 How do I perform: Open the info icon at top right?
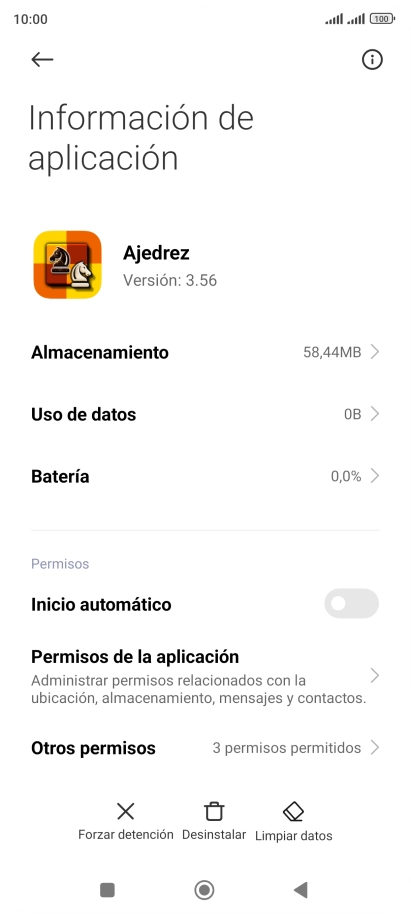[372, 59]
